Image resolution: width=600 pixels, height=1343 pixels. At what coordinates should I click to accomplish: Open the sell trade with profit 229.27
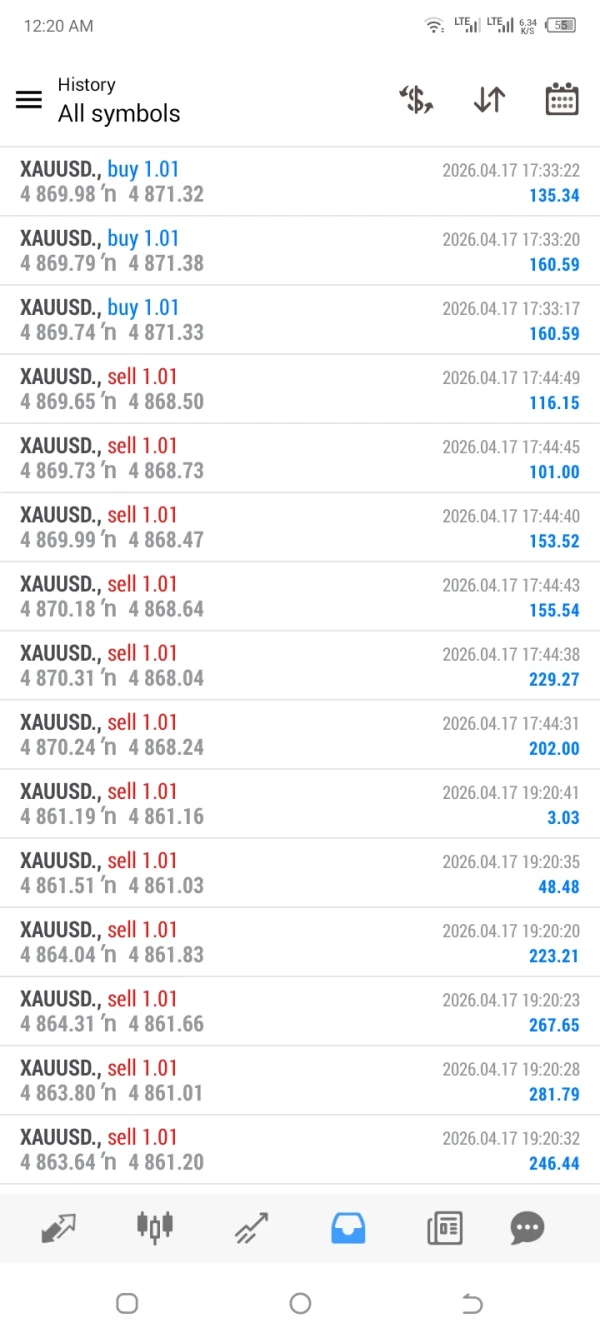pos(300,665)
